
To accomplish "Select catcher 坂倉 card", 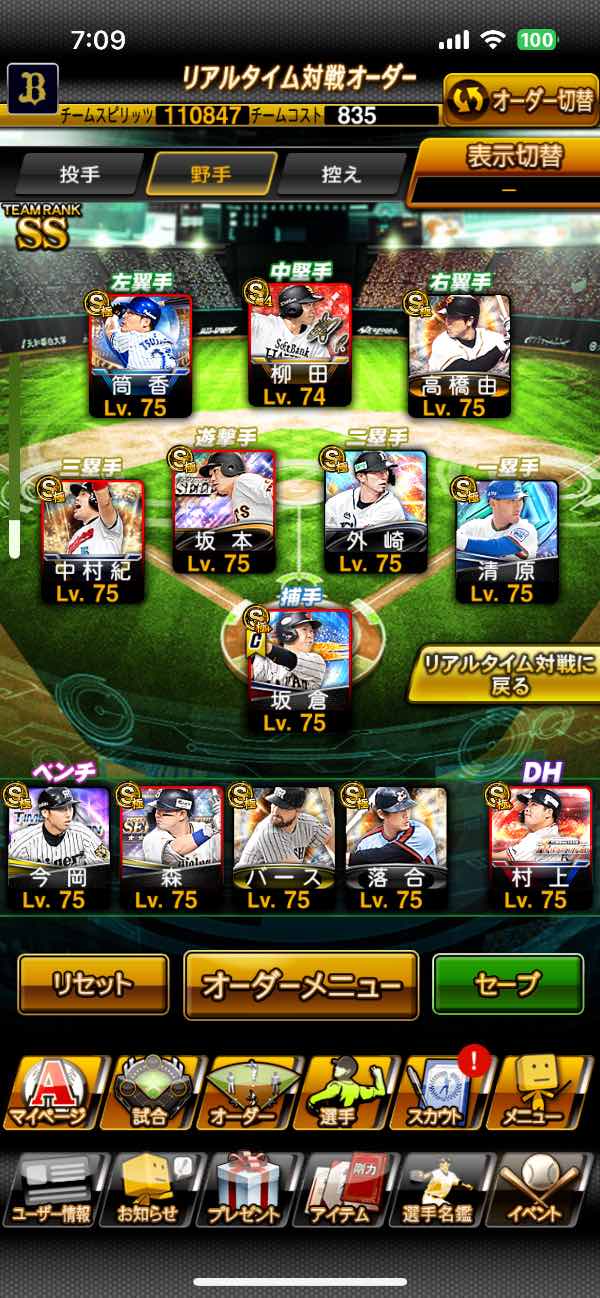I will (x=299, y=670).
